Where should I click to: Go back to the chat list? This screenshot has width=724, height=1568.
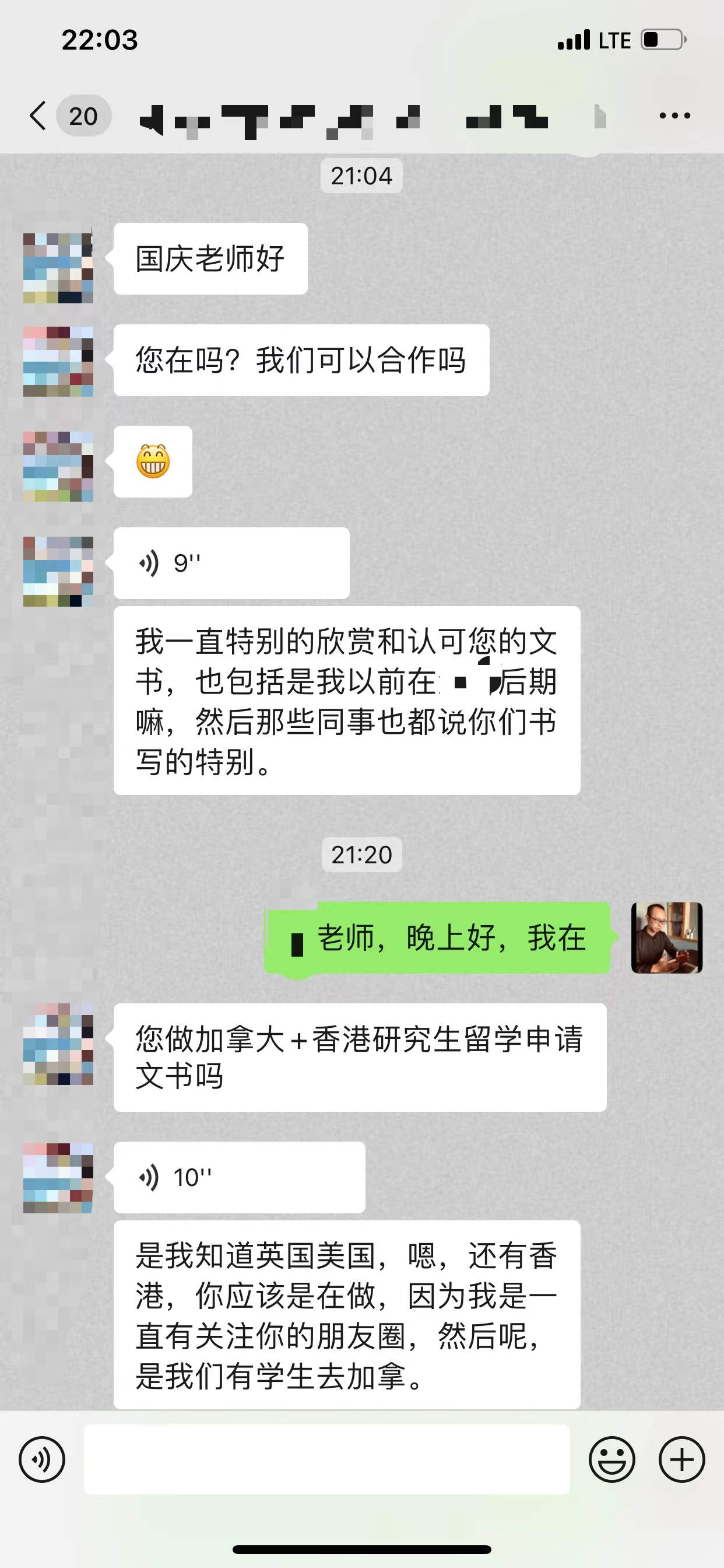point(38,116)
